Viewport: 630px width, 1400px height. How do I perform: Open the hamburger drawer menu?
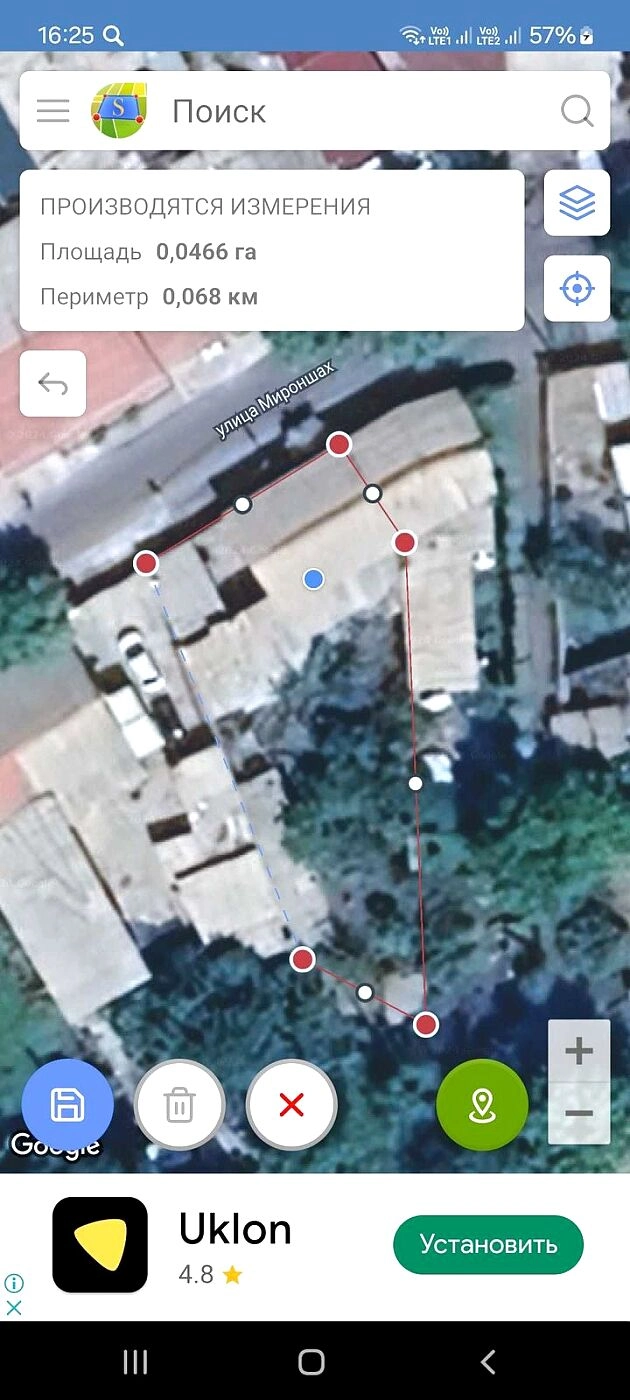point(53,110)
